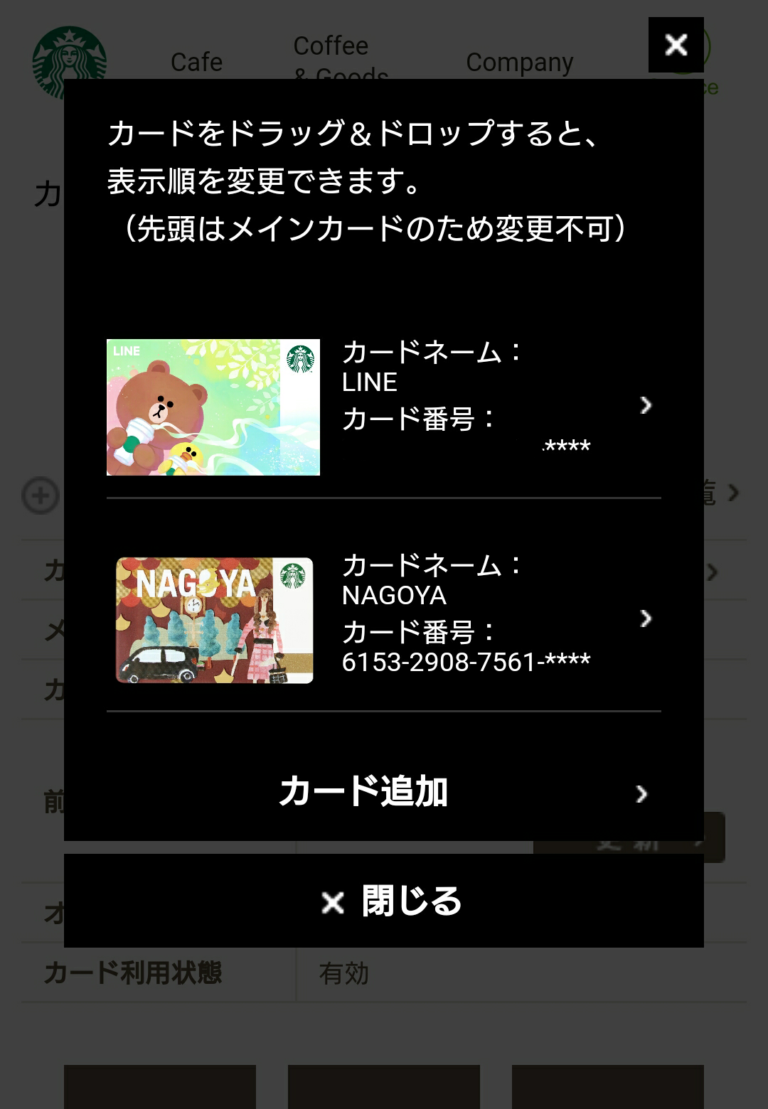768x1109 pixels.
Task: Select the NAGOYA card thumbnail
Action: click(x=213, y=619)
